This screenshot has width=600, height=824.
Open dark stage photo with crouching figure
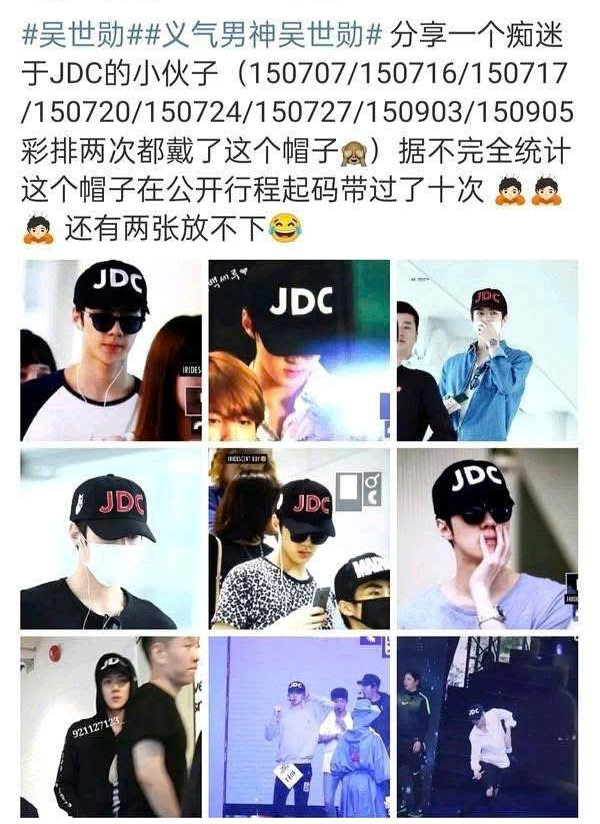tap(487, 726)
